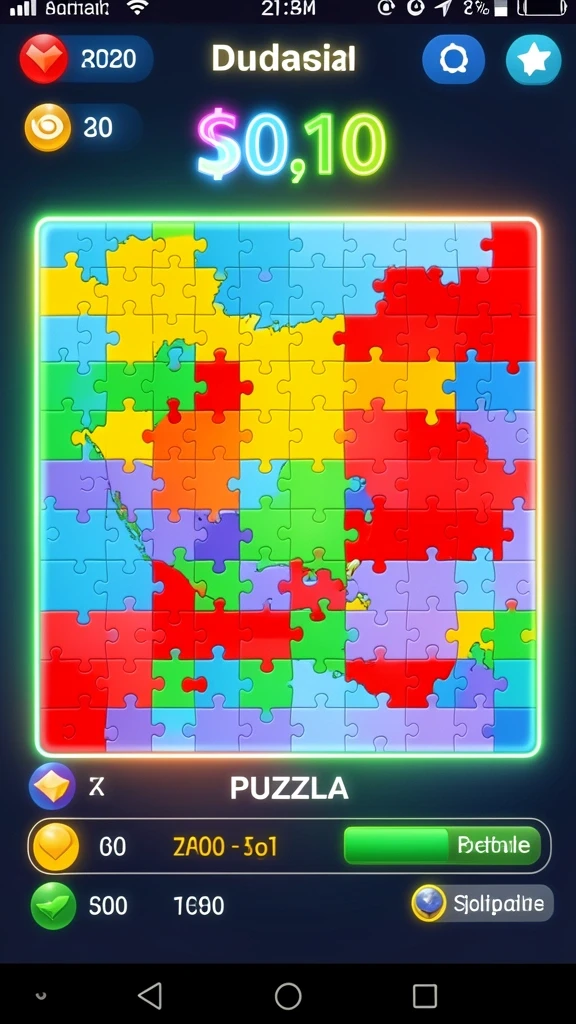Screen dimensions: 576x1024
Task: Go back with the system back button
Action: click(150, 996)
